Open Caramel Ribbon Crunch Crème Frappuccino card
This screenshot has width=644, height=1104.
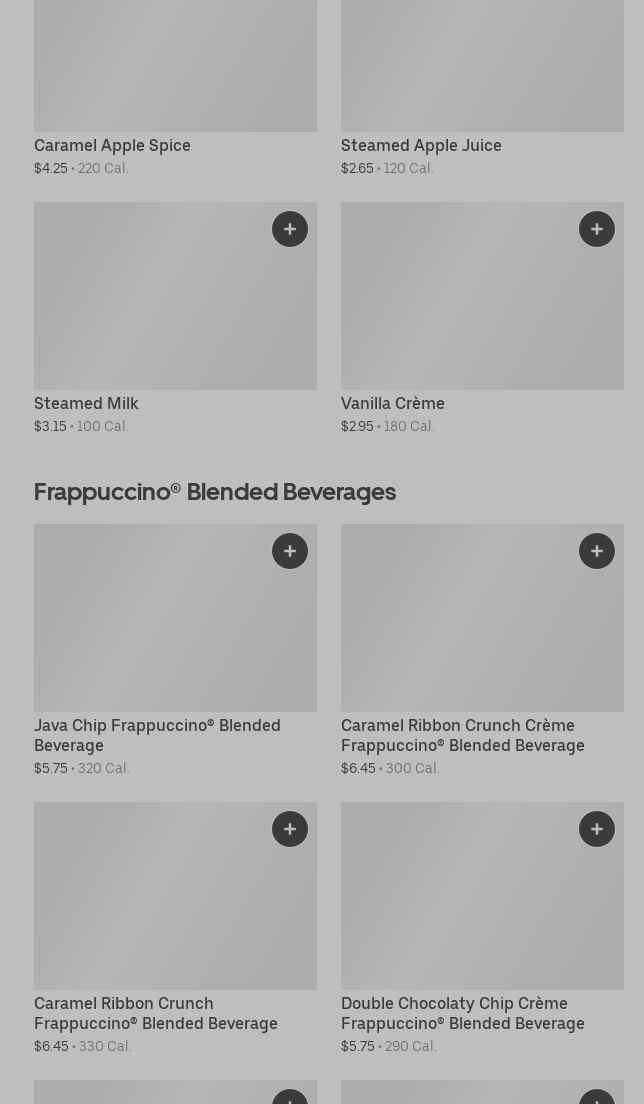pos(482,630)
